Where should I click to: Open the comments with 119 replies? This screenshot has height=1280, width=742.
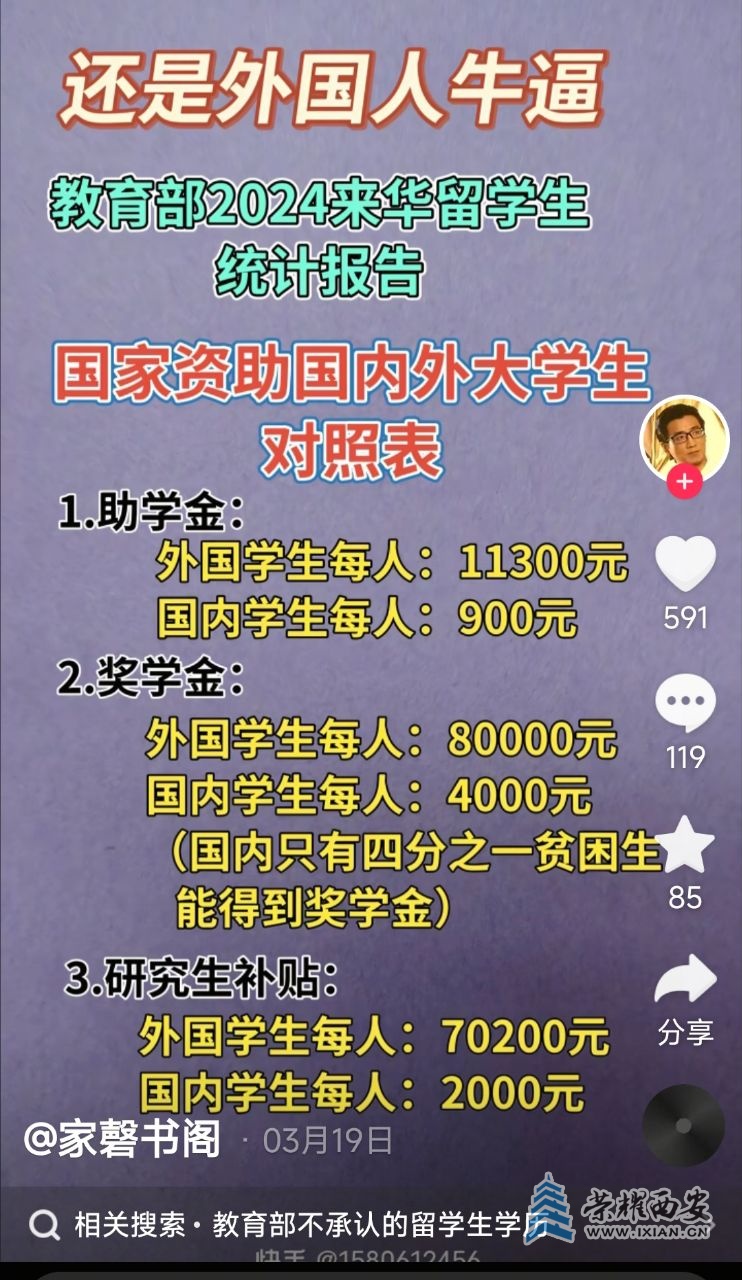(x=685, y=703)
